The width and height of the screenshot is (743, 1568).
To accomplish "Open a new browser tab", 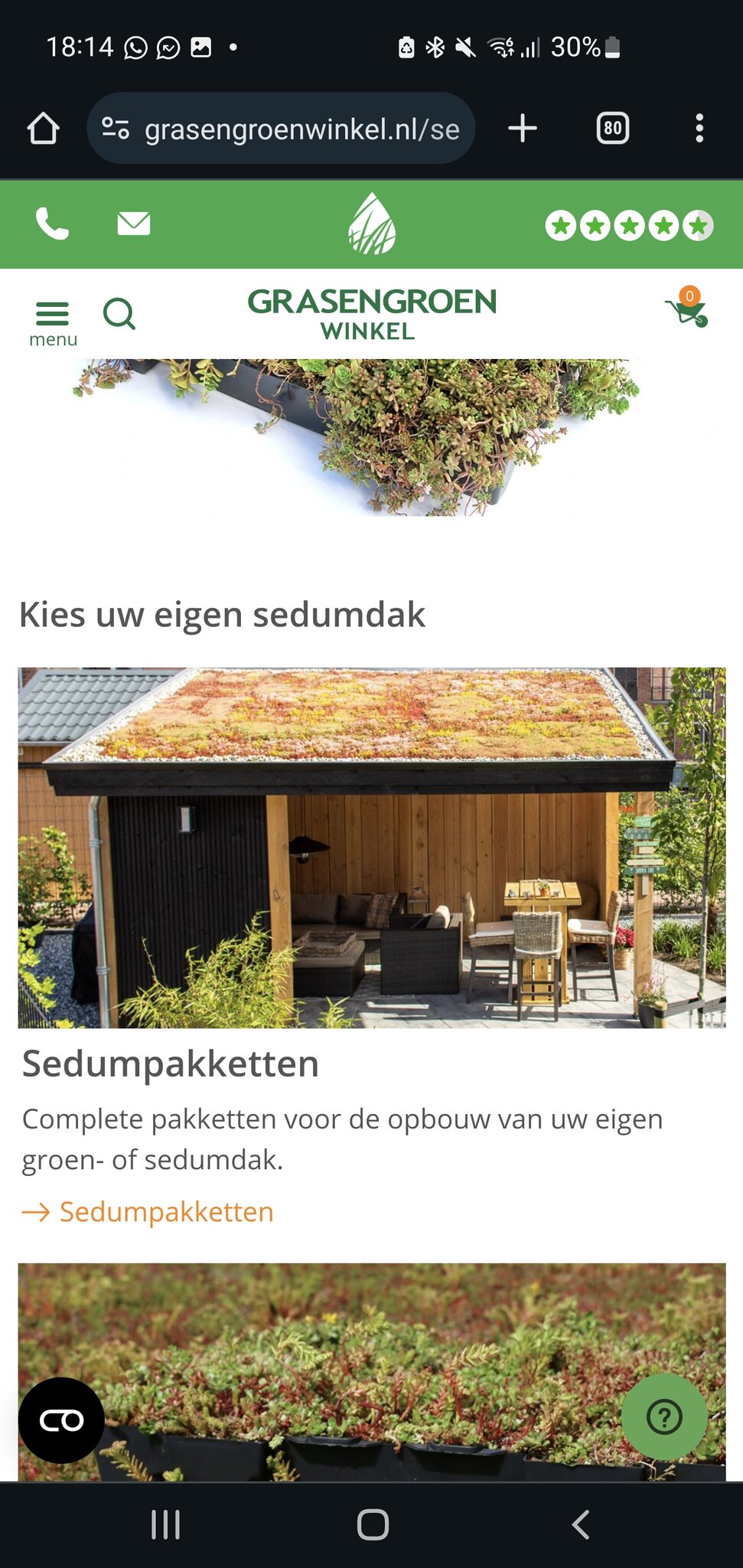I will point(523,128).
